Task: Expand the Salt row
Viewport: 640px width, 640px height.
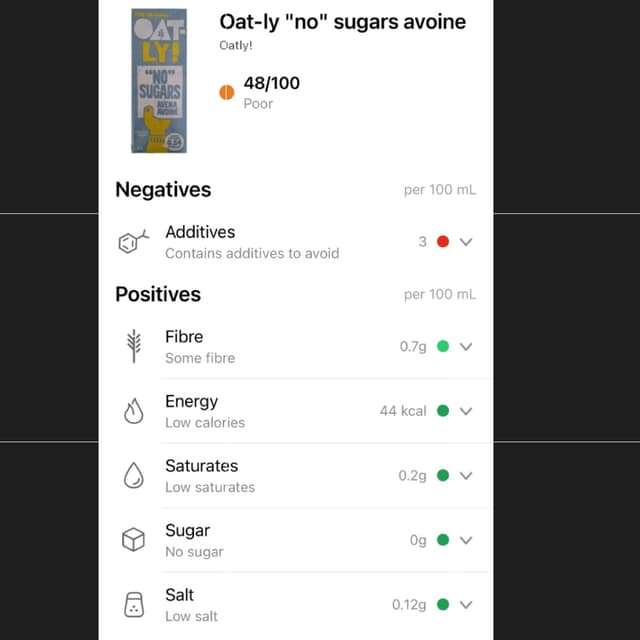Action: [465, 605]
